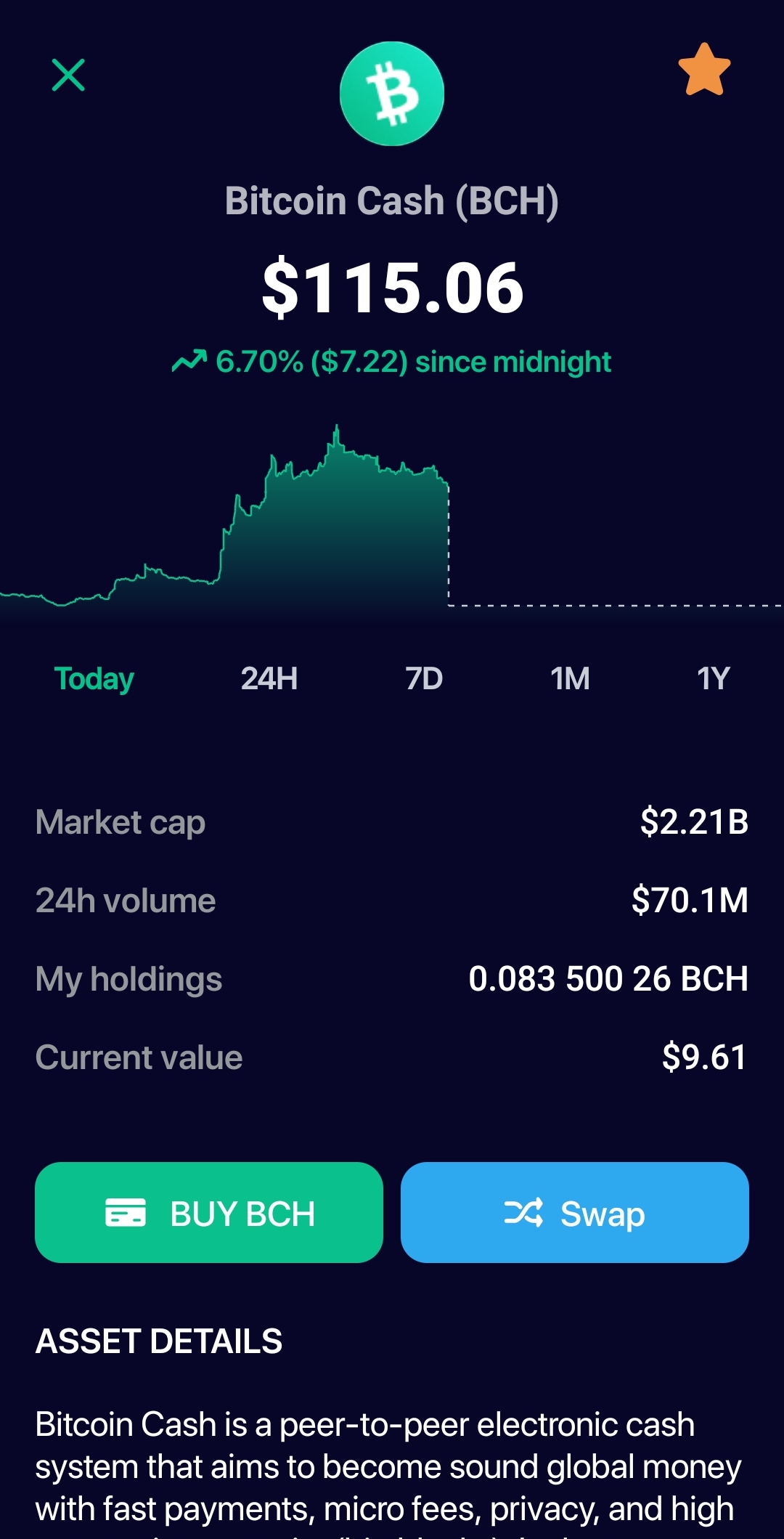The width and height of the screenshot is (784, 1539).
Task: Close the Bitcoin Cash details screen
Action: point(68,75)
